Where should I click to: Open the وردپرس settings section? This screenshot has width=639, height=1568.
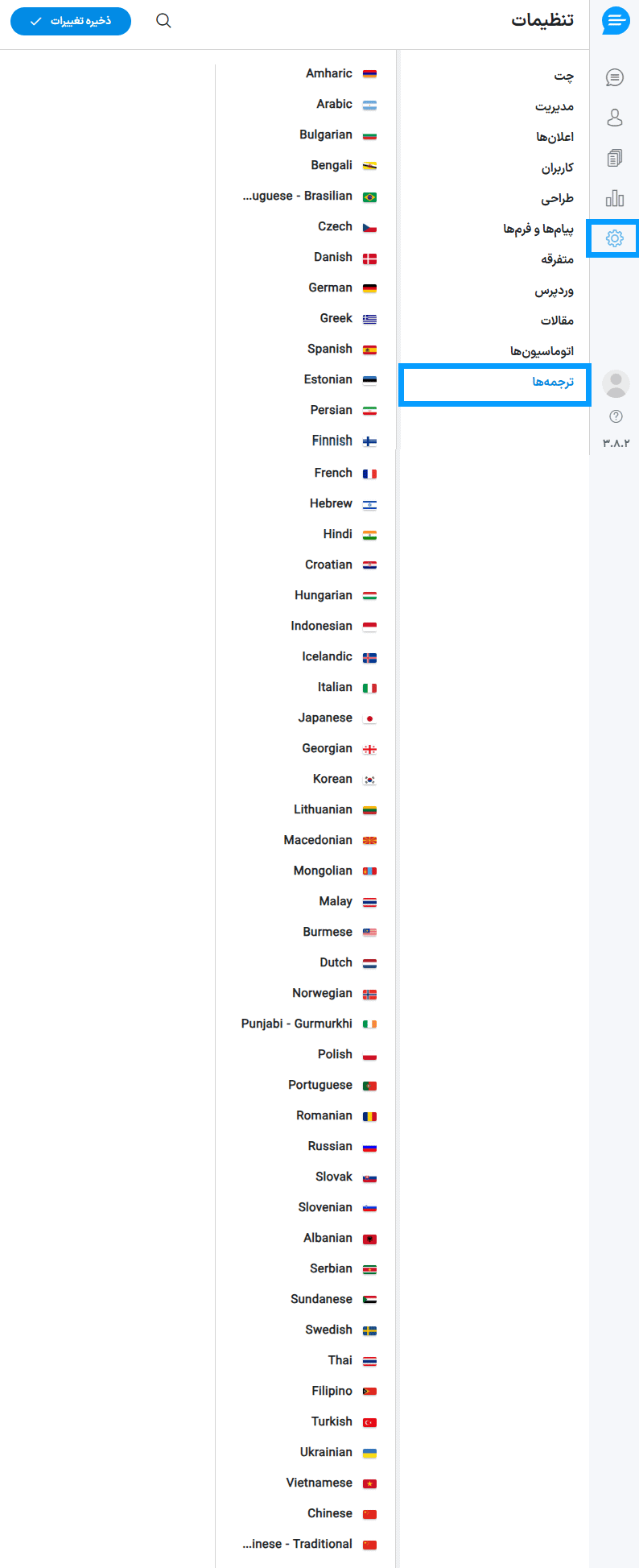pos(554,290)
